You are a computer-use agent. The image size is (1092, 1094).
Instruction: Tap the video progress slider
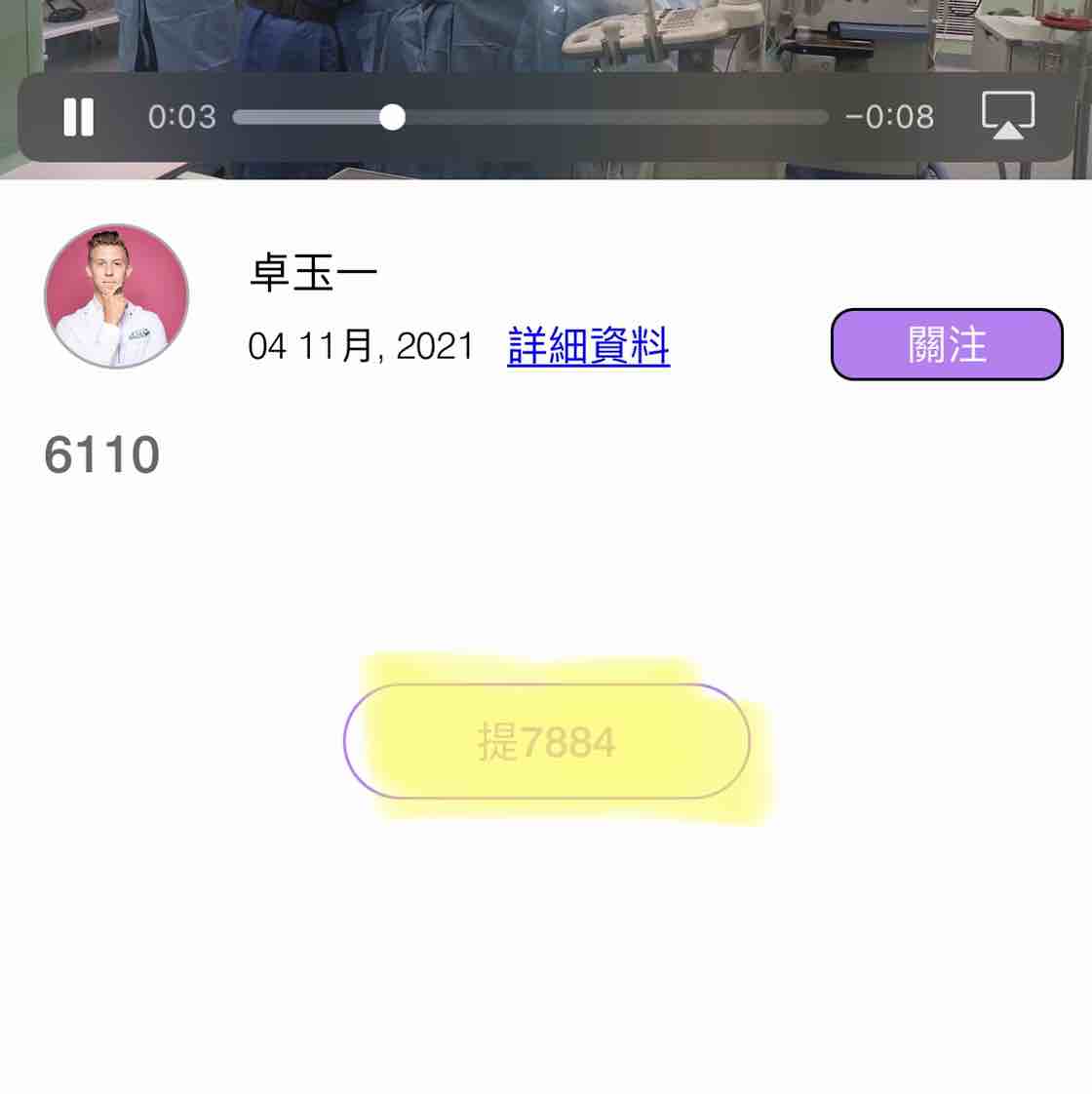coord(529,118)
